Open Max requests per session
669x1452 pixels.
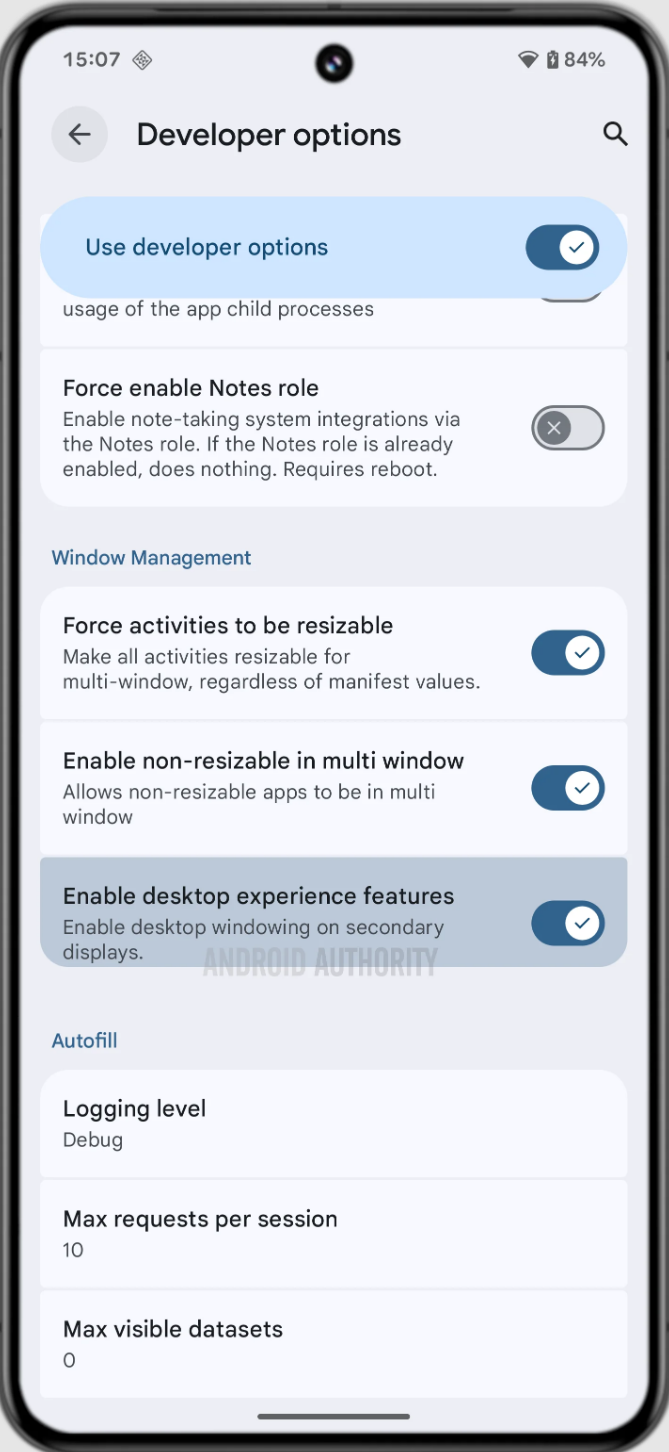(333, 1233)
